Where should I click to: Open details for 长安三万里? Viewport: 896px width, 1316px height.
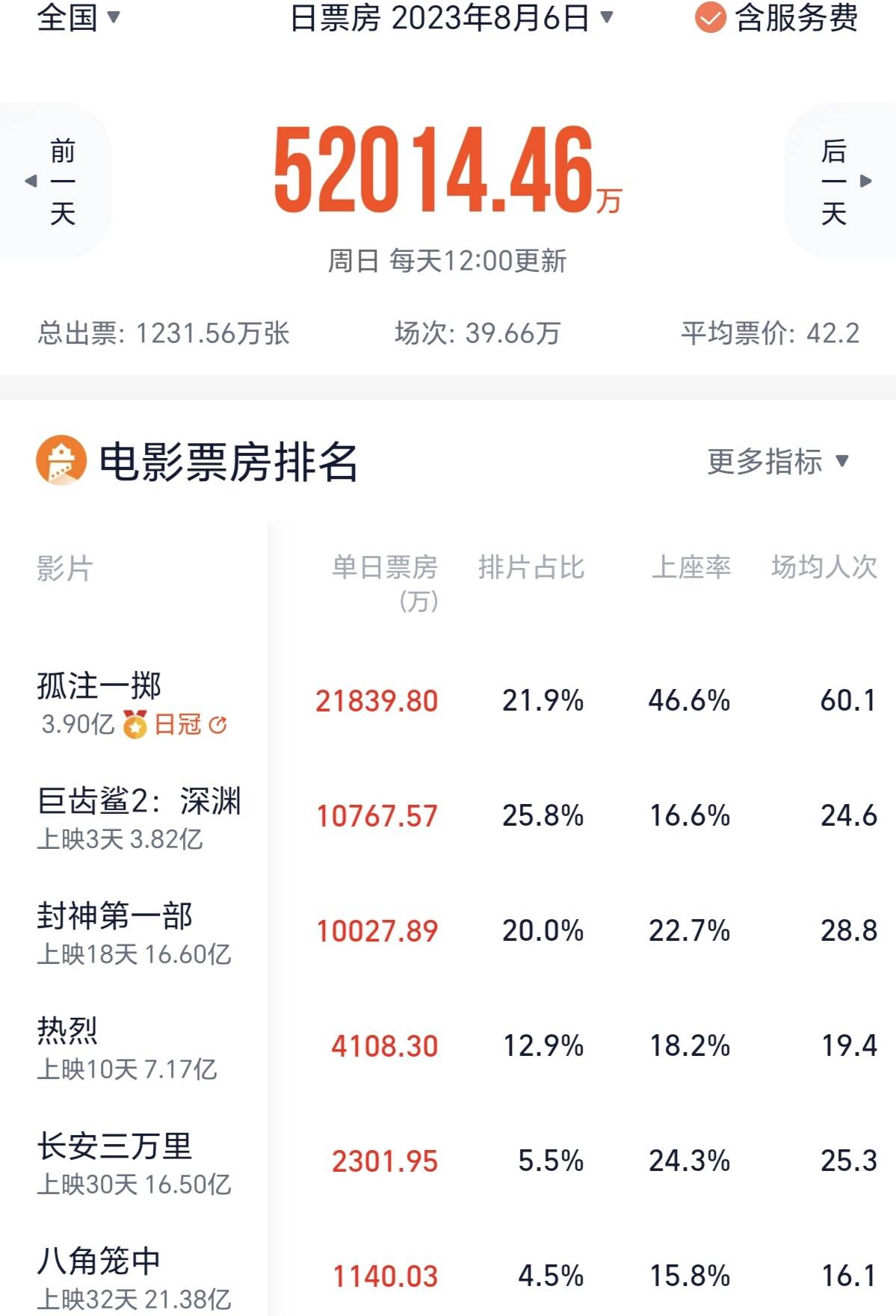coord(115,1146)
